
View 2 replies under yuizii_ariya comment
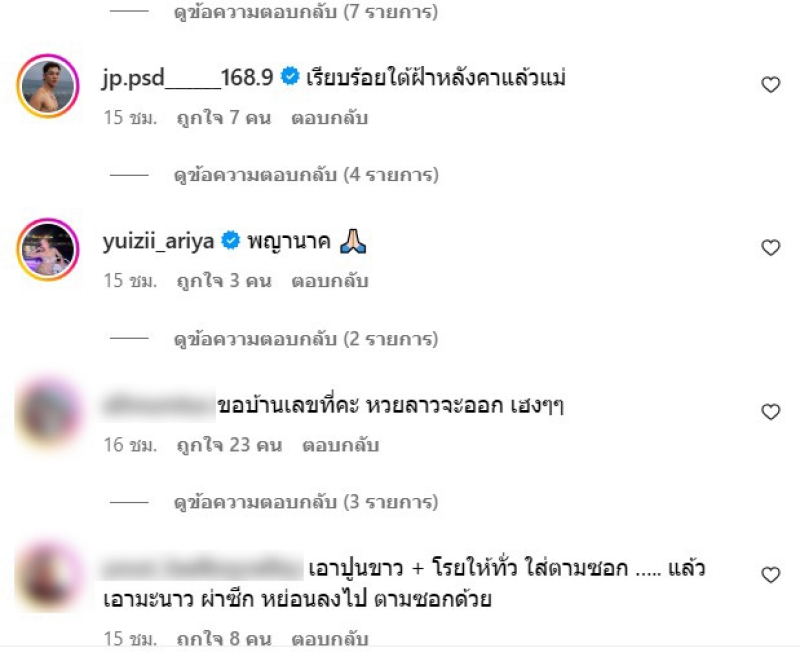[x=305, y=339]
